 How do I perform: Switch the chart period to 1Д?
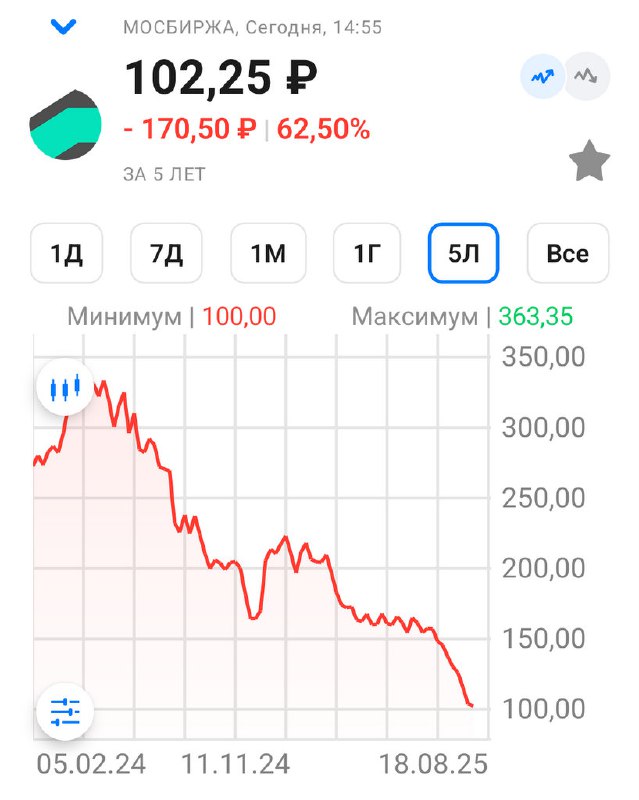click(66, 253)
